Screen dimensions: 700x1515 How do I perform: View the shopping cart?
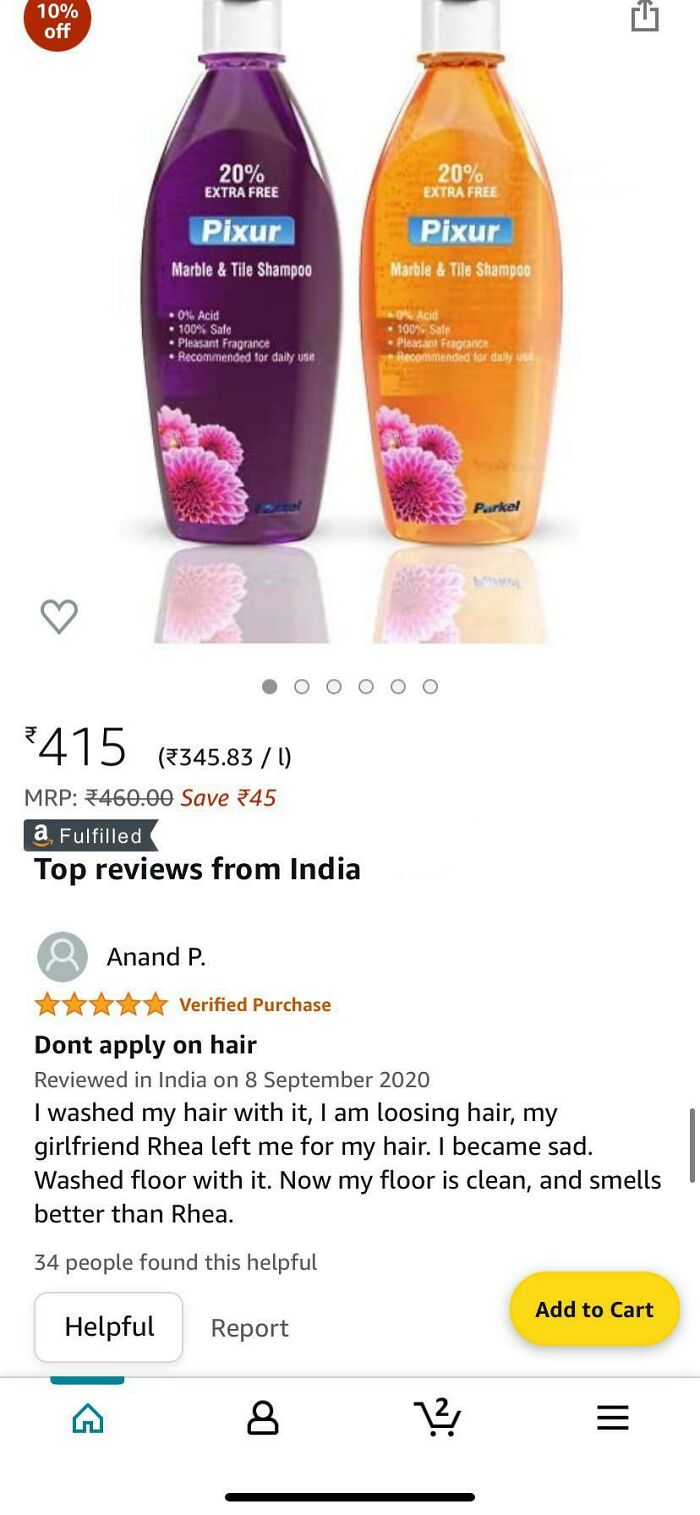(437, 1417)
